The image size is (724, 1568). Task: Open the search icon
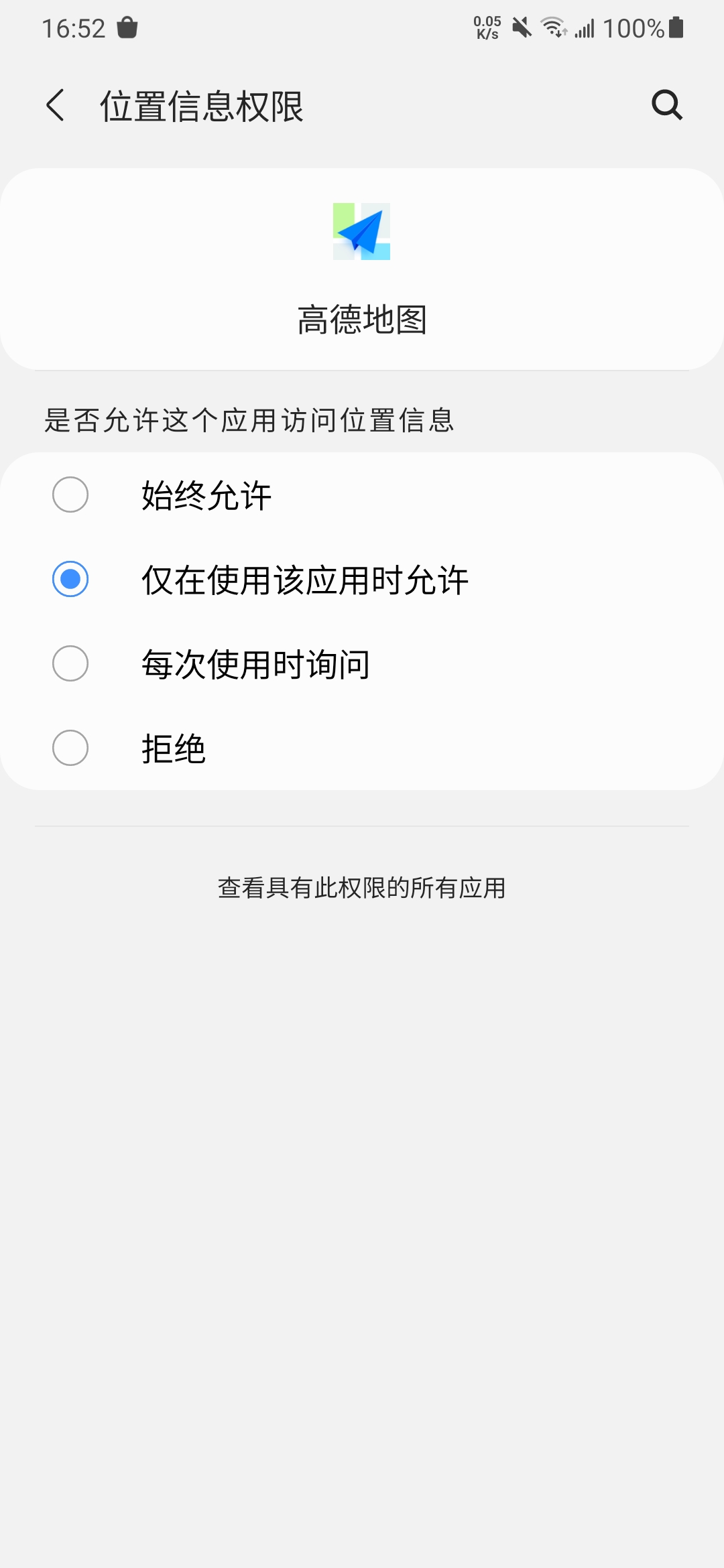[667, 105]
